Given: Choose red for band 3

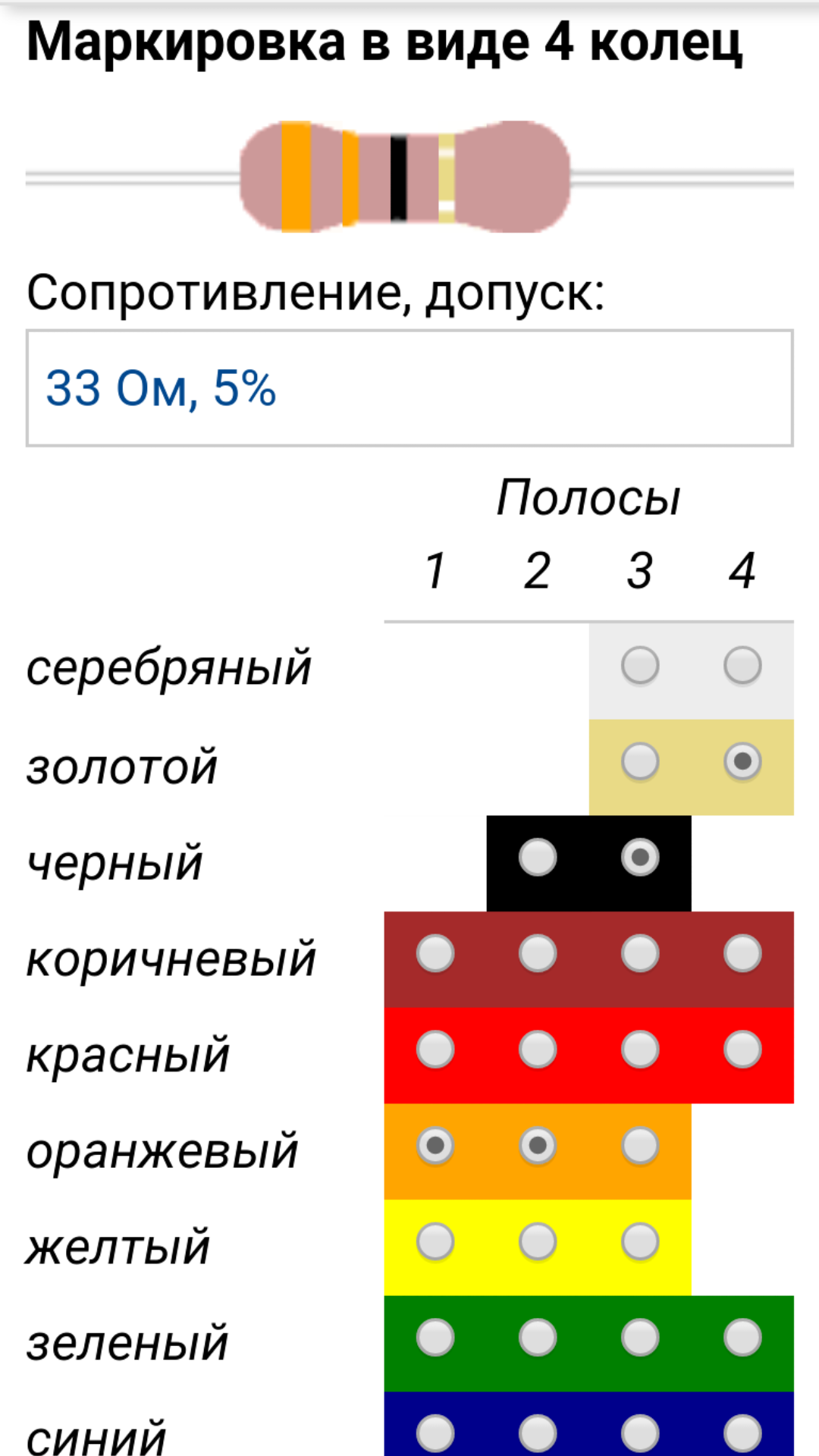Looking at the screenshot, I should [x=640, y=1050].
